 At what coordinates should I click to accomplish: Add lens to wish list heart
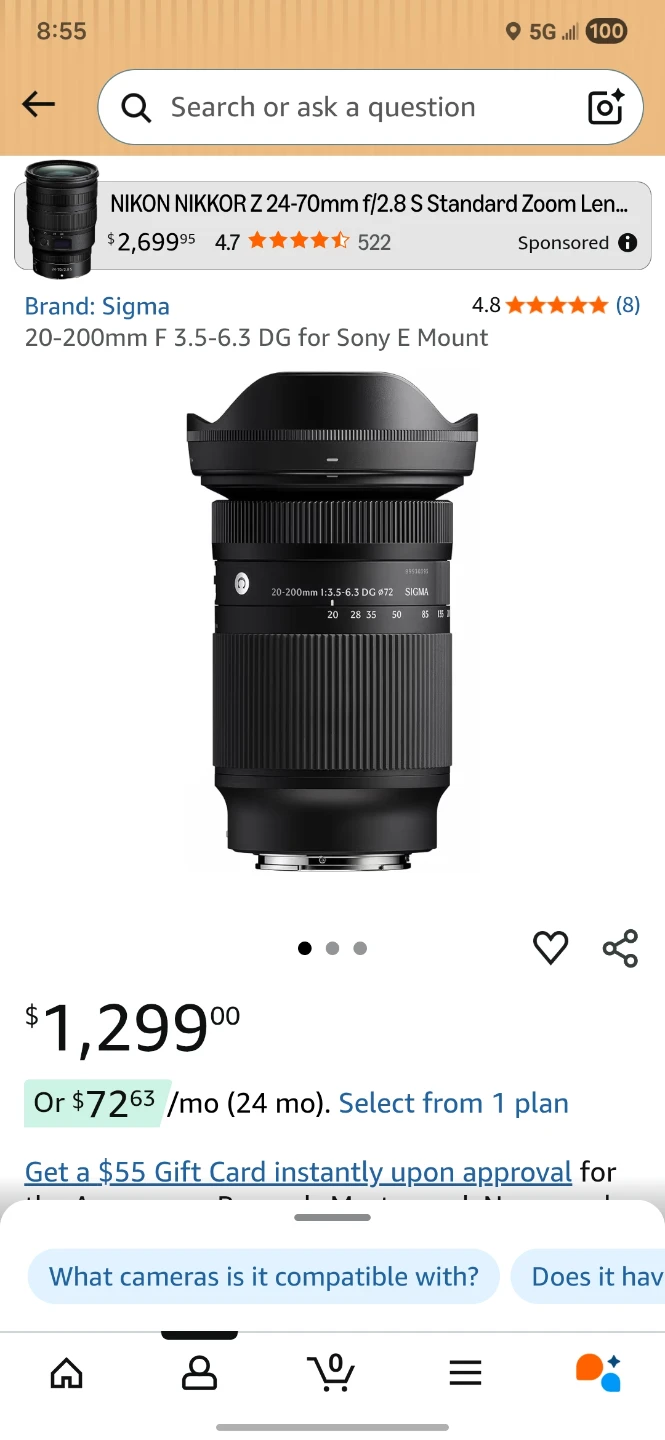pos(551,948)
